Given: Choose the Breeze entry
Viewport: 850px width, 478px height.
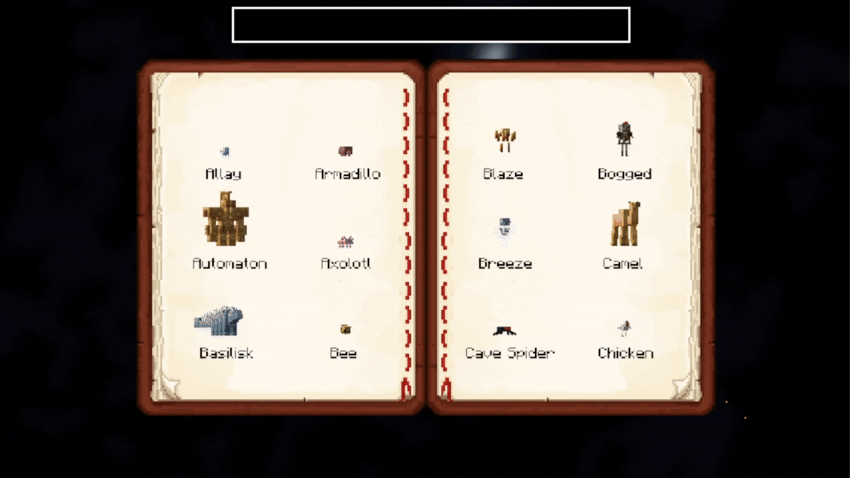Looking at the screenshot, I should tap(505, 243).
